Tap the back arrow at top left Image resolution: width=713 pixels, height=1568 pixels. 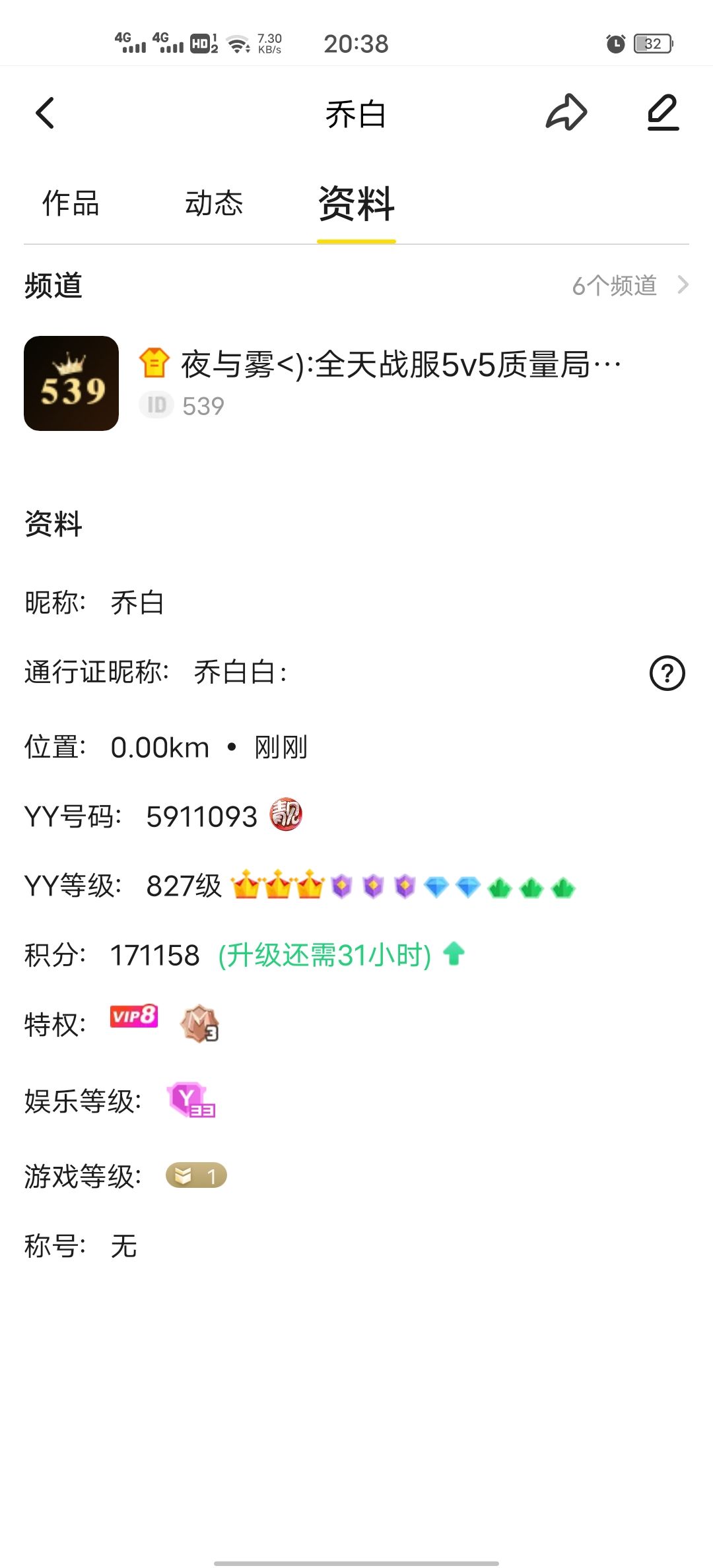pos(45,113)
